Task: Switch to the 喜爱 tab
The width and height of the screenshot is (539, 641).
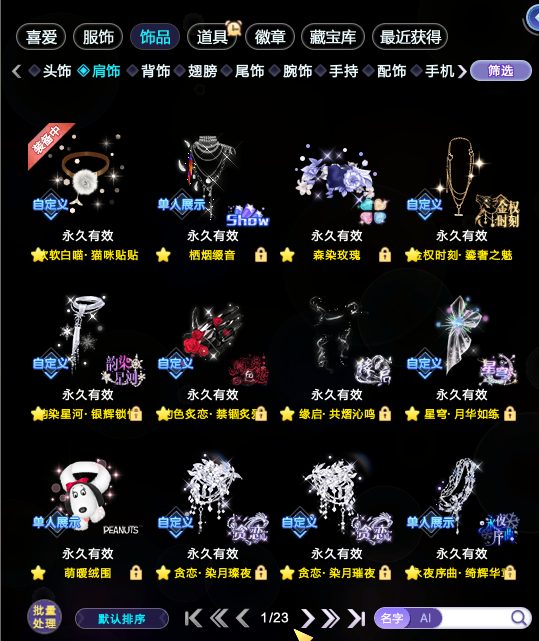Action: click(41, 37)
